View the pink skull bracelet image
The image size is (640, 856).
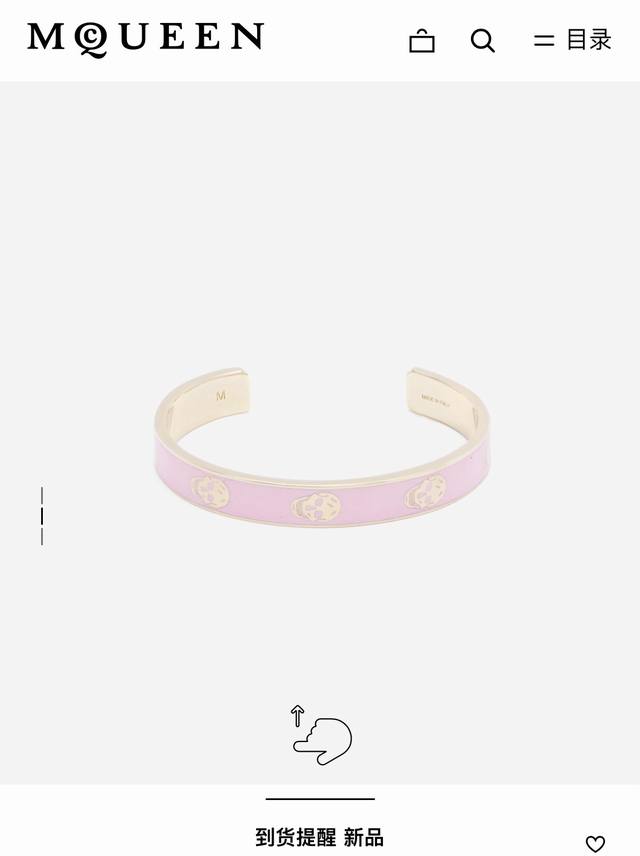pyautogui.click(x=323, y=451)
